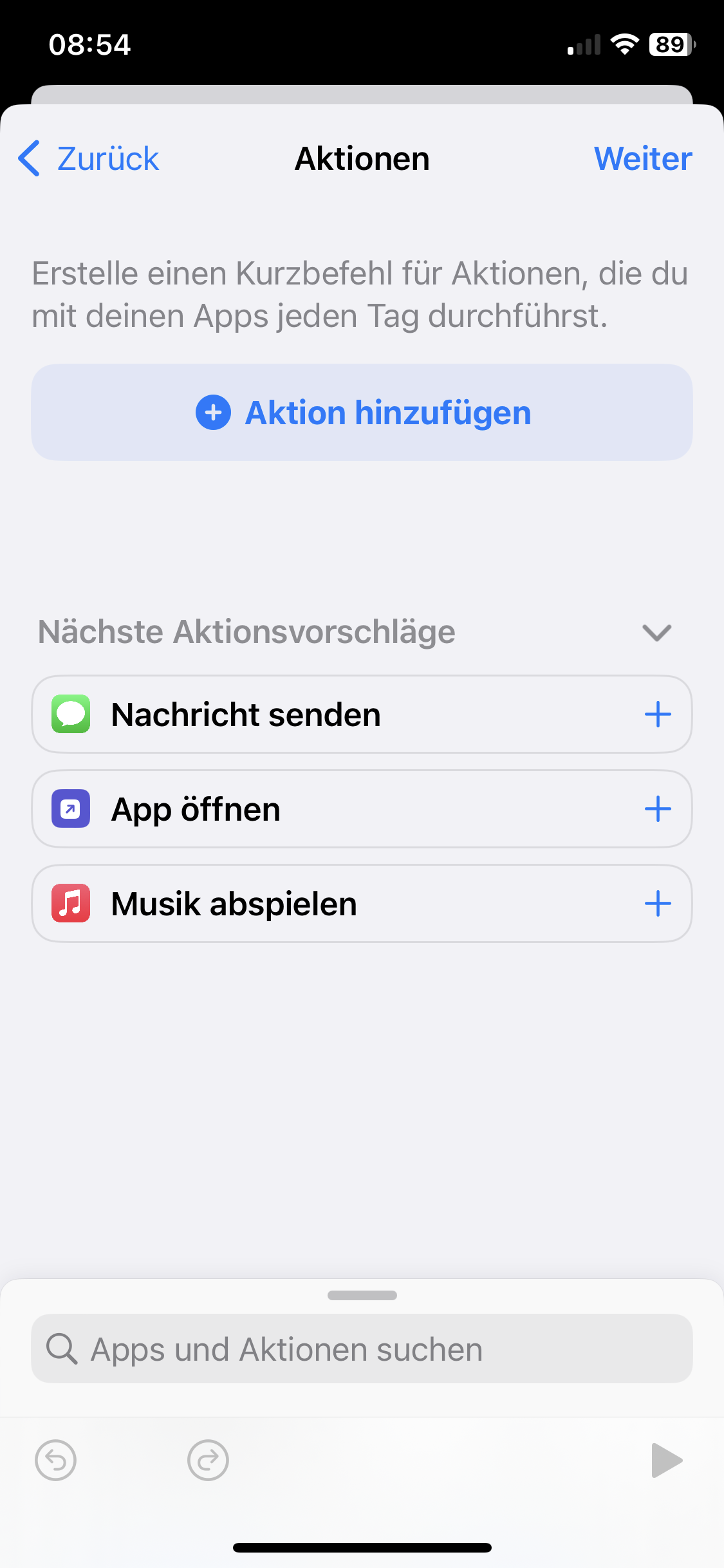Image resolution: width=724 pixels, height=1568 pixels.
Task: Redo the last change
Action: point(207,1461)
